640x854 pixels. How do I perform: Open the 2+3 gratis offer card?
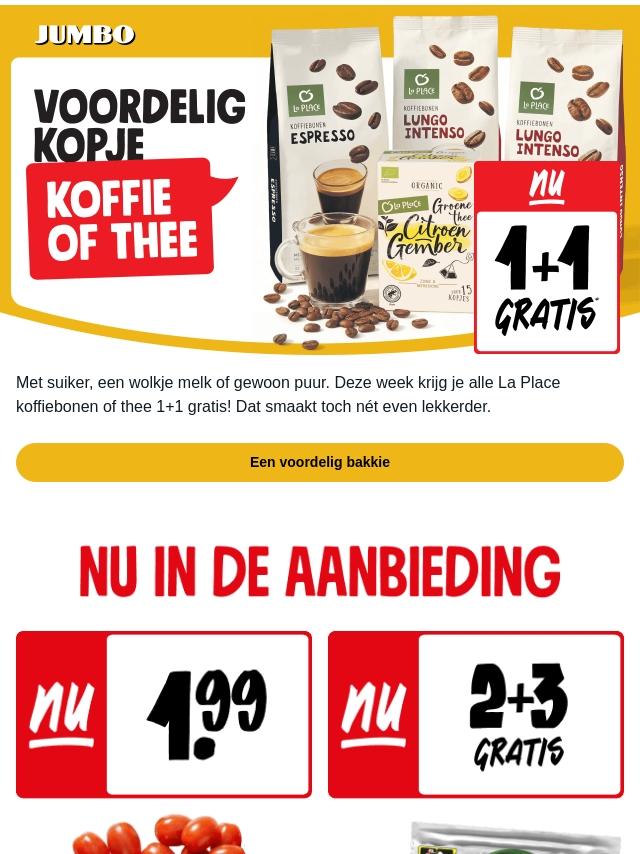(476, 715)
